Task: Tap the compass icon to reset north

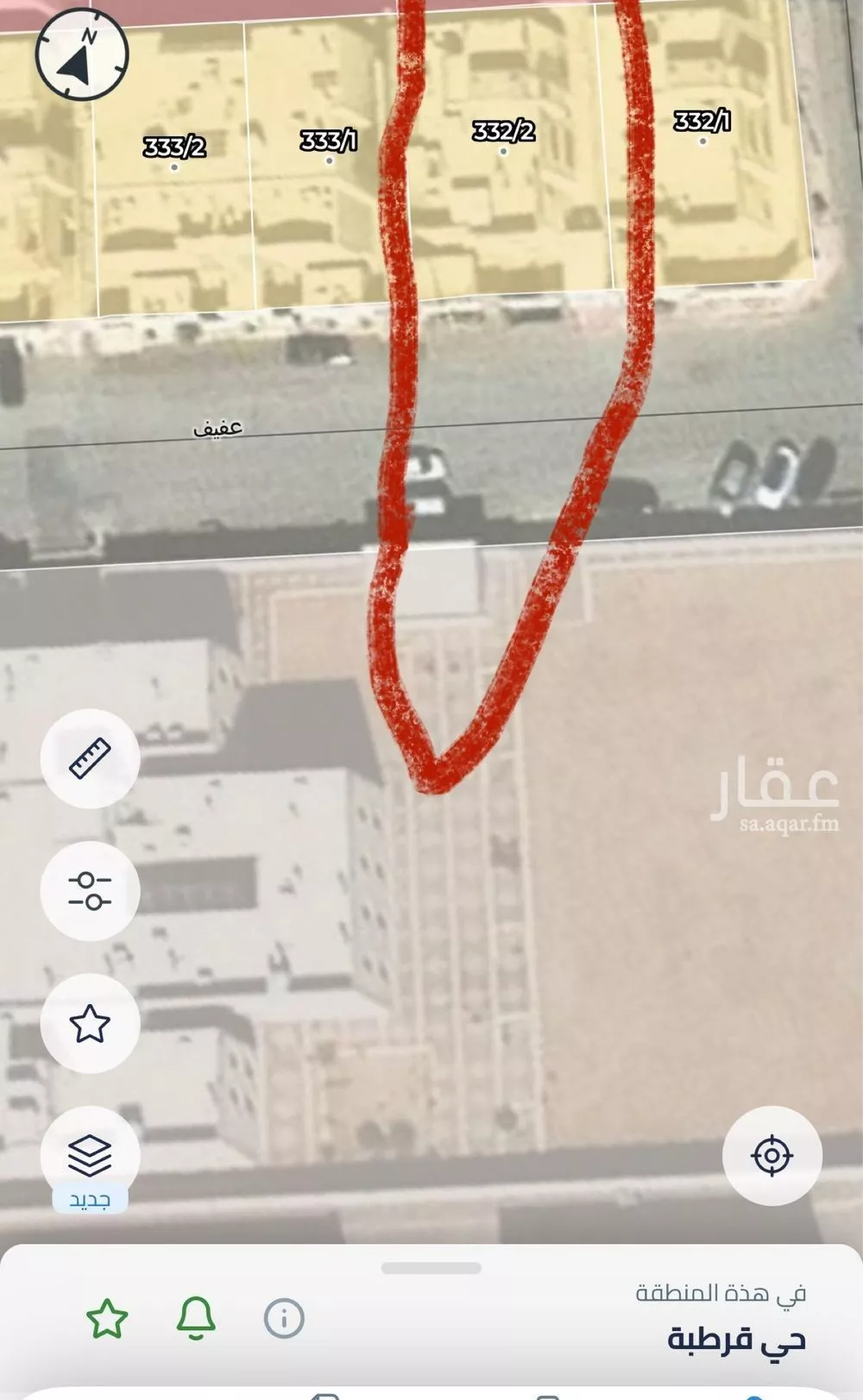Action: coord(83,55)
